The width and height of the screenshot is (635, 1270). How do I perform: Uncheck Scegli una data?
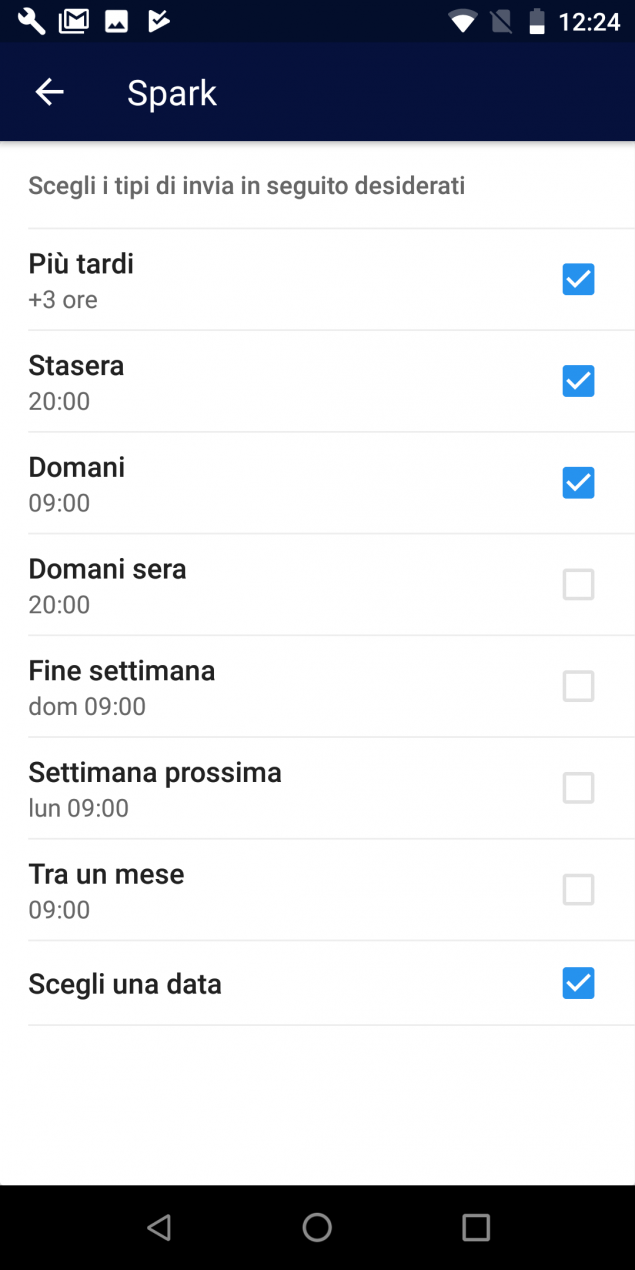pos(578,983)
